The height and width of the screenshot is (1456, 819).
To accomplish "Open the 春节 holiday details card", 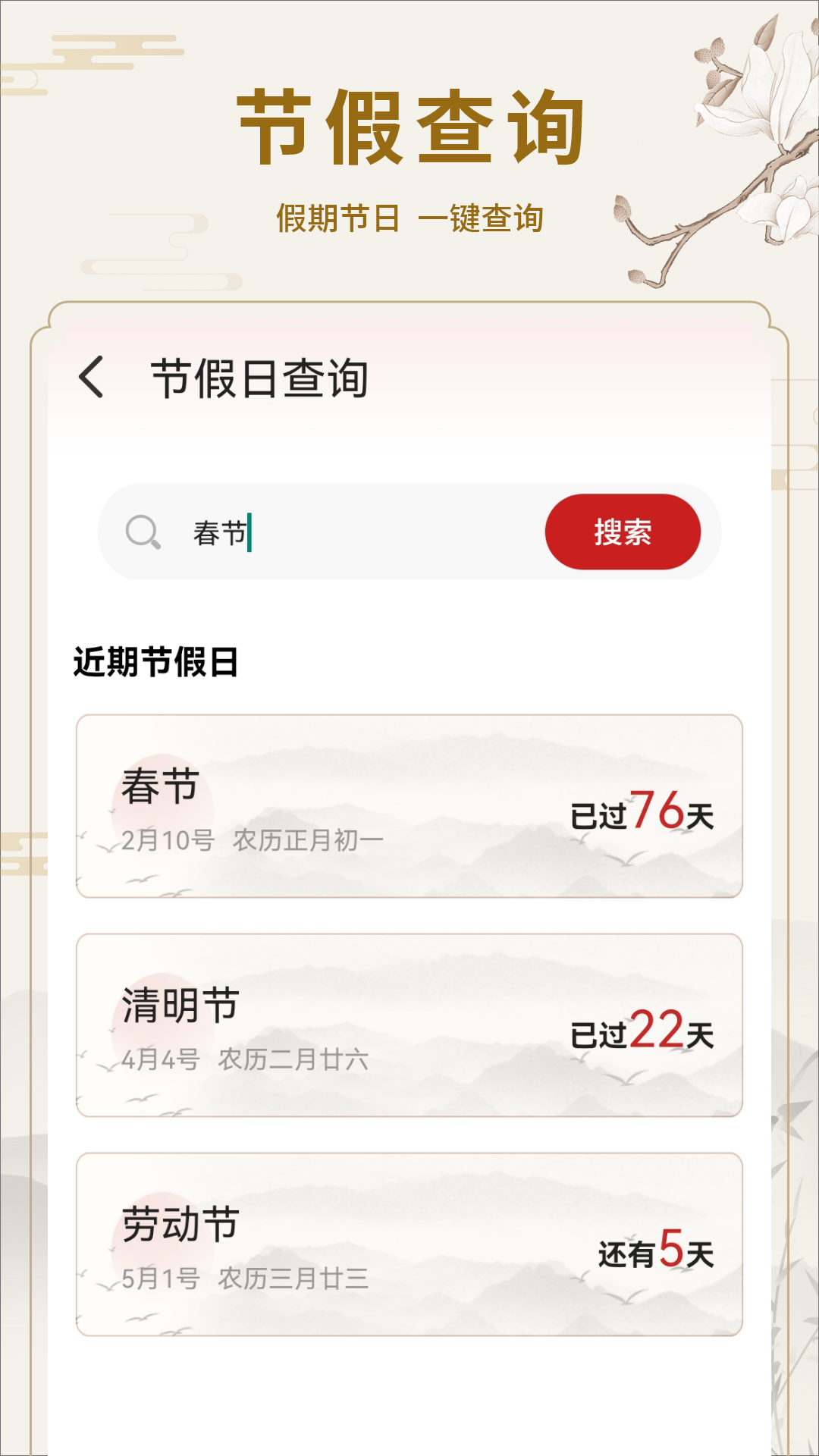I will (409, 811).
